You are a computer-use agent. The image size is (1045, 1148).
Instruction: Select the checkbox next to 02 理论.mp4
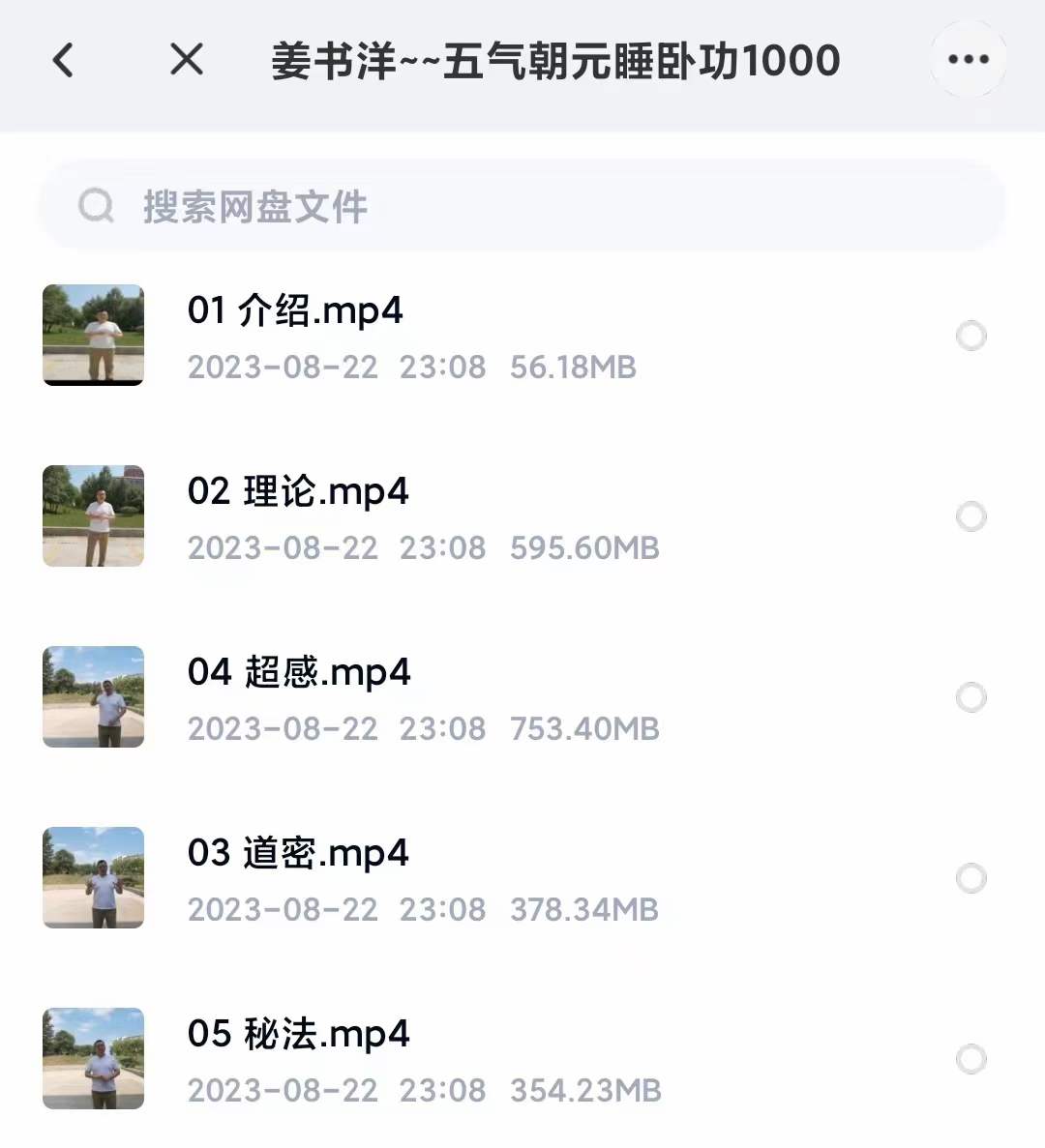pyautogui.click(x=970, y=515)
